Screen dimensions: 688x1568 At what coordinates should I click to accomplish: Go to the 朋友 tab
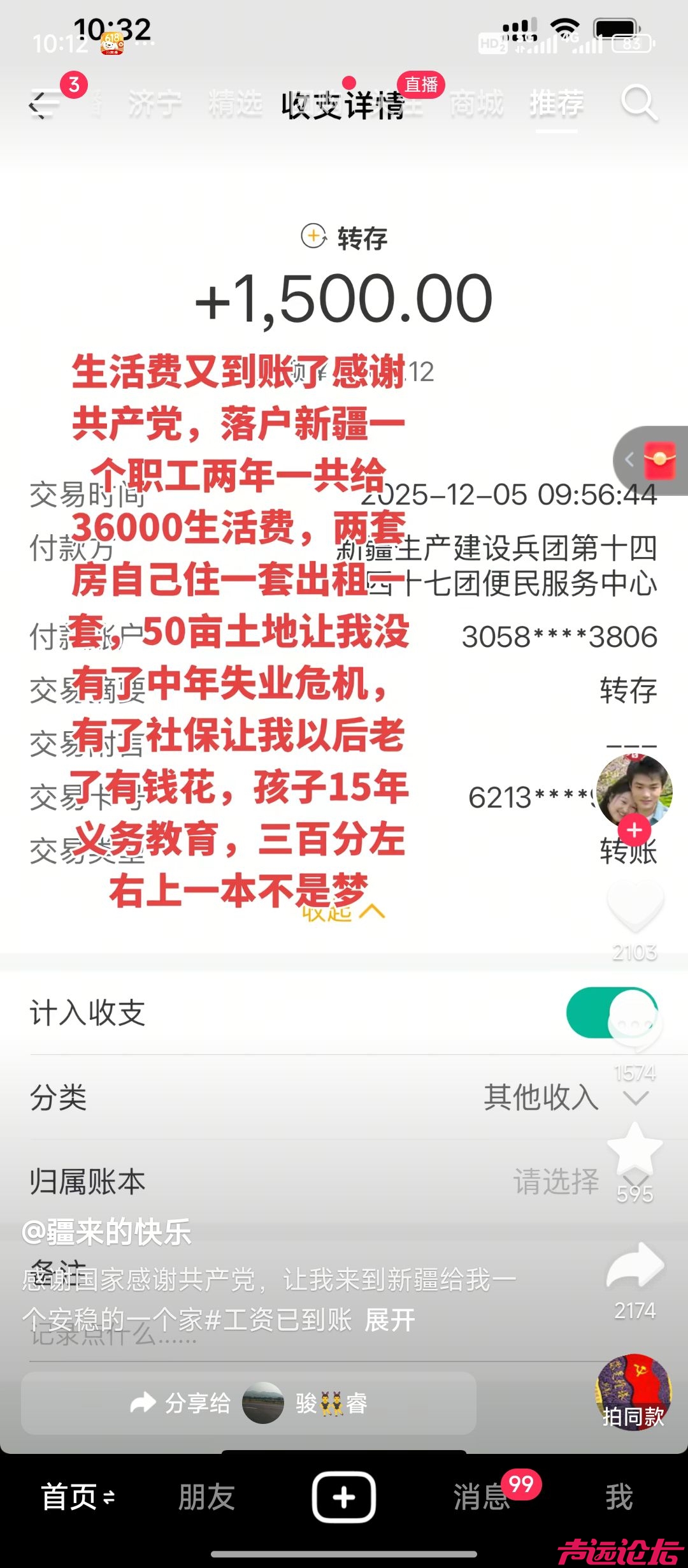[206, 1497]
